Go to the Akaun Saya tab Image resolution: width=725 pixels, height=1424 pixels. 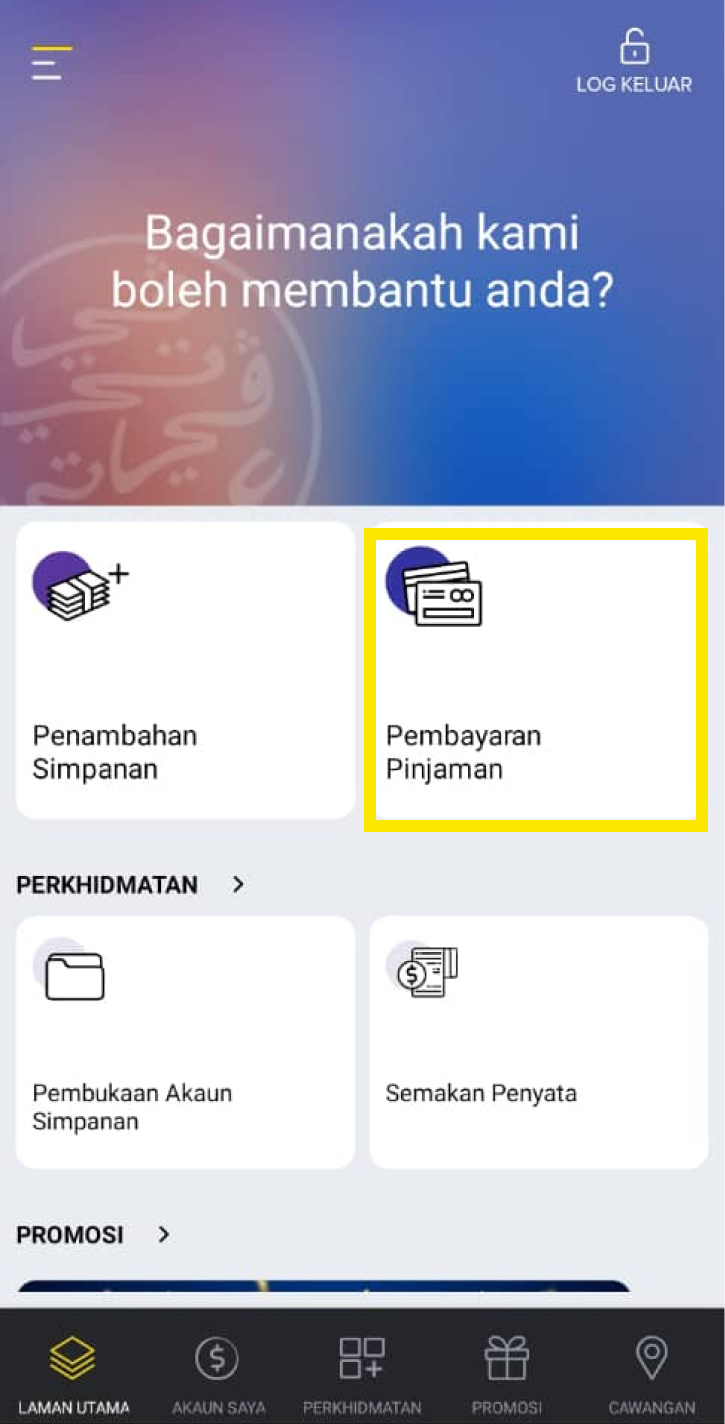[x=218, y=1375]
